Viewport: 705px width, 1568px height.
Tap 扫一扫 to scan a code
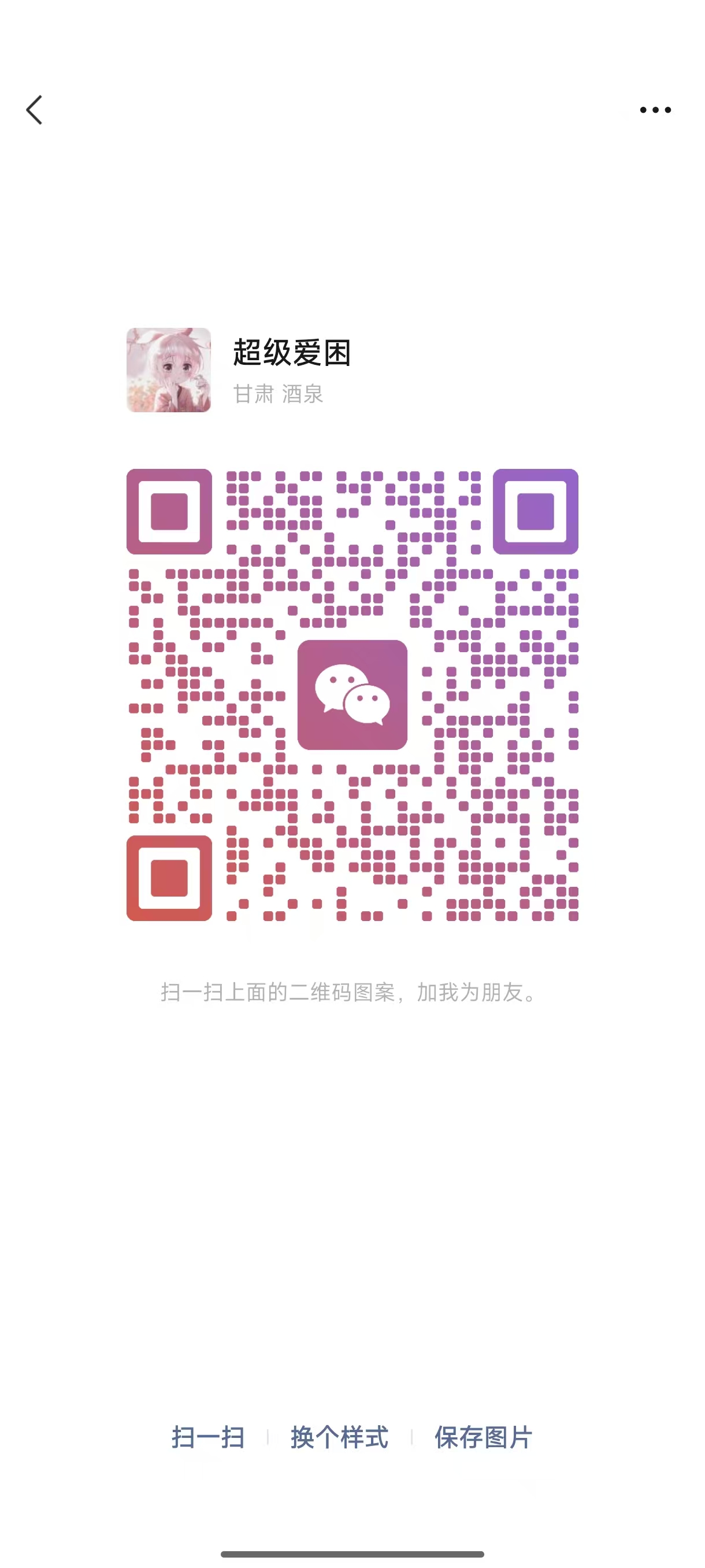point(208,1437)
